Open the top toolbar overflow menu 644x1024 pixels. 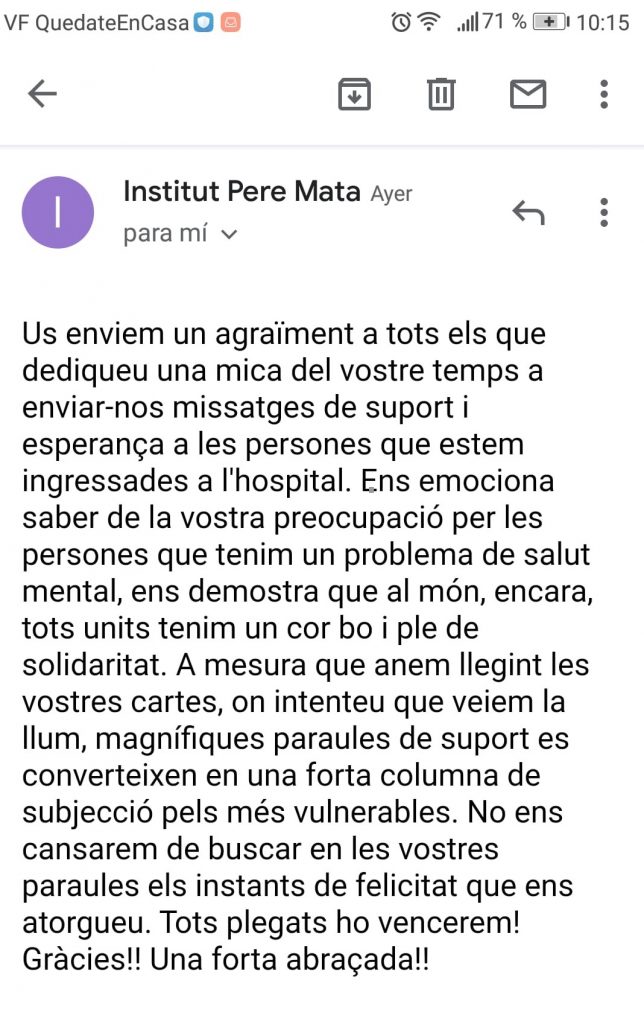tap(604, 94)
